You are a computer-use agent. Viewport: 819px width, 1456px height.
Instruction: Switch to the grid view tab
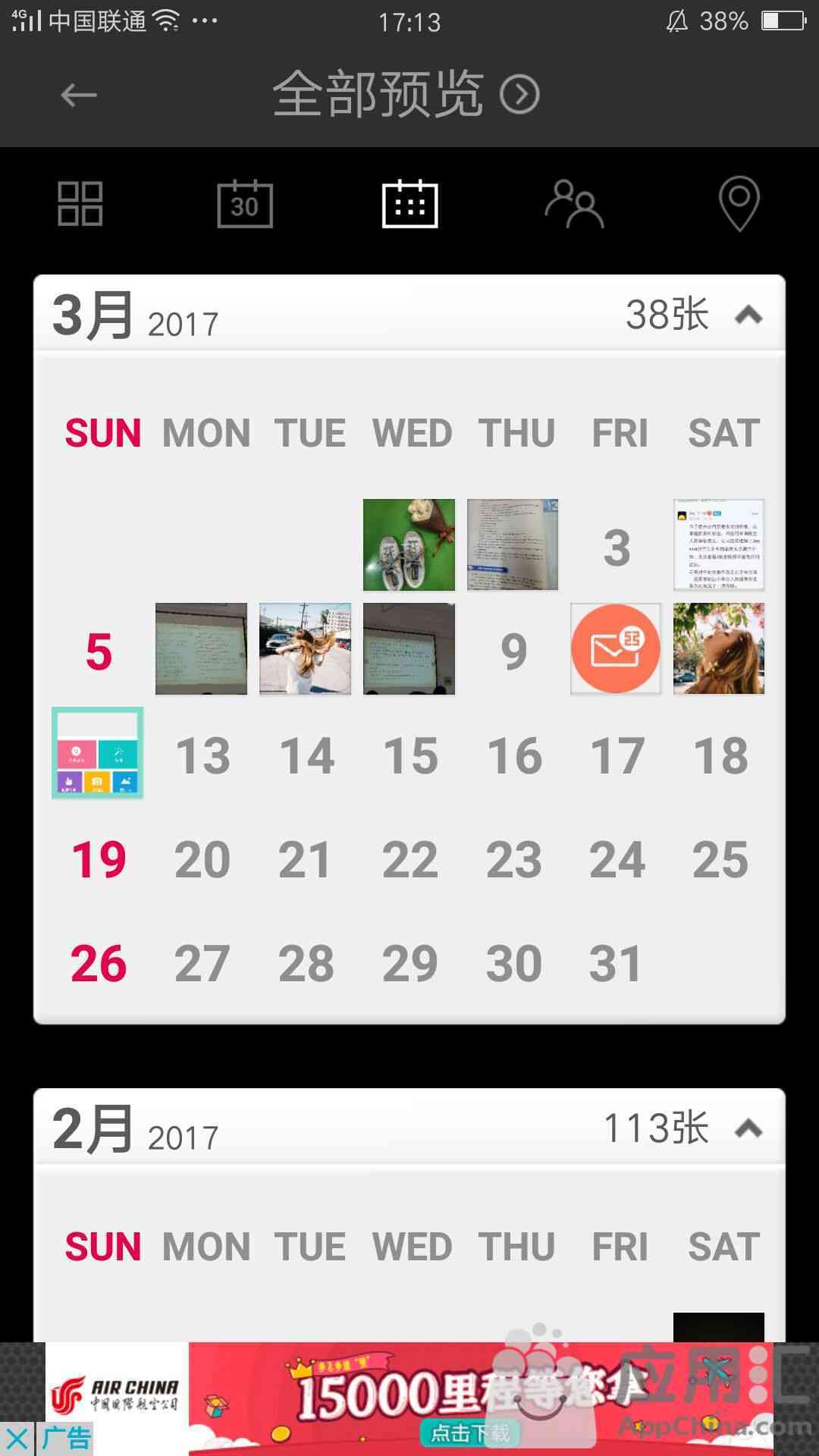click(x=80, y=203)
